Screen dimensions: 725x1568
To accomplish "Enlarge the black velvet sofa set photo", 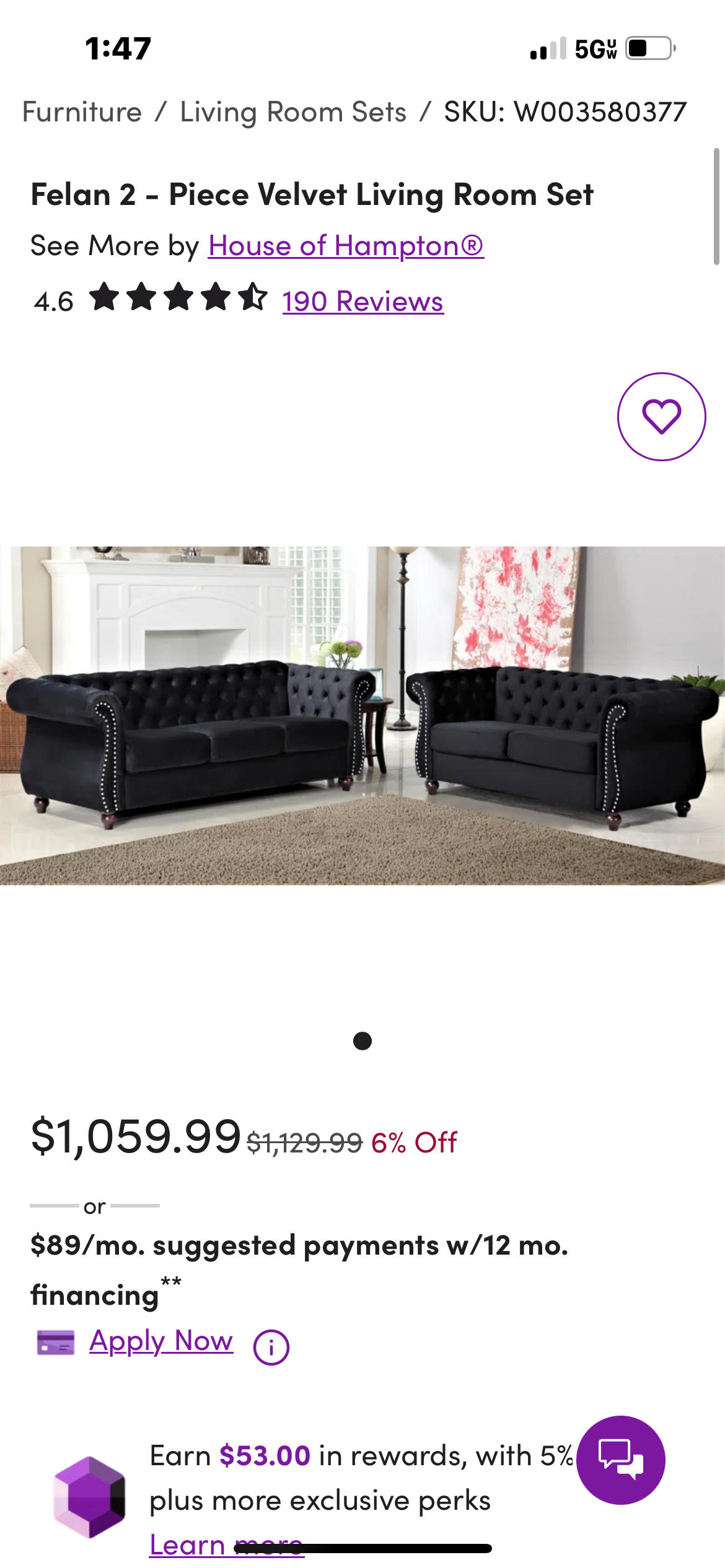I will 362,715.
